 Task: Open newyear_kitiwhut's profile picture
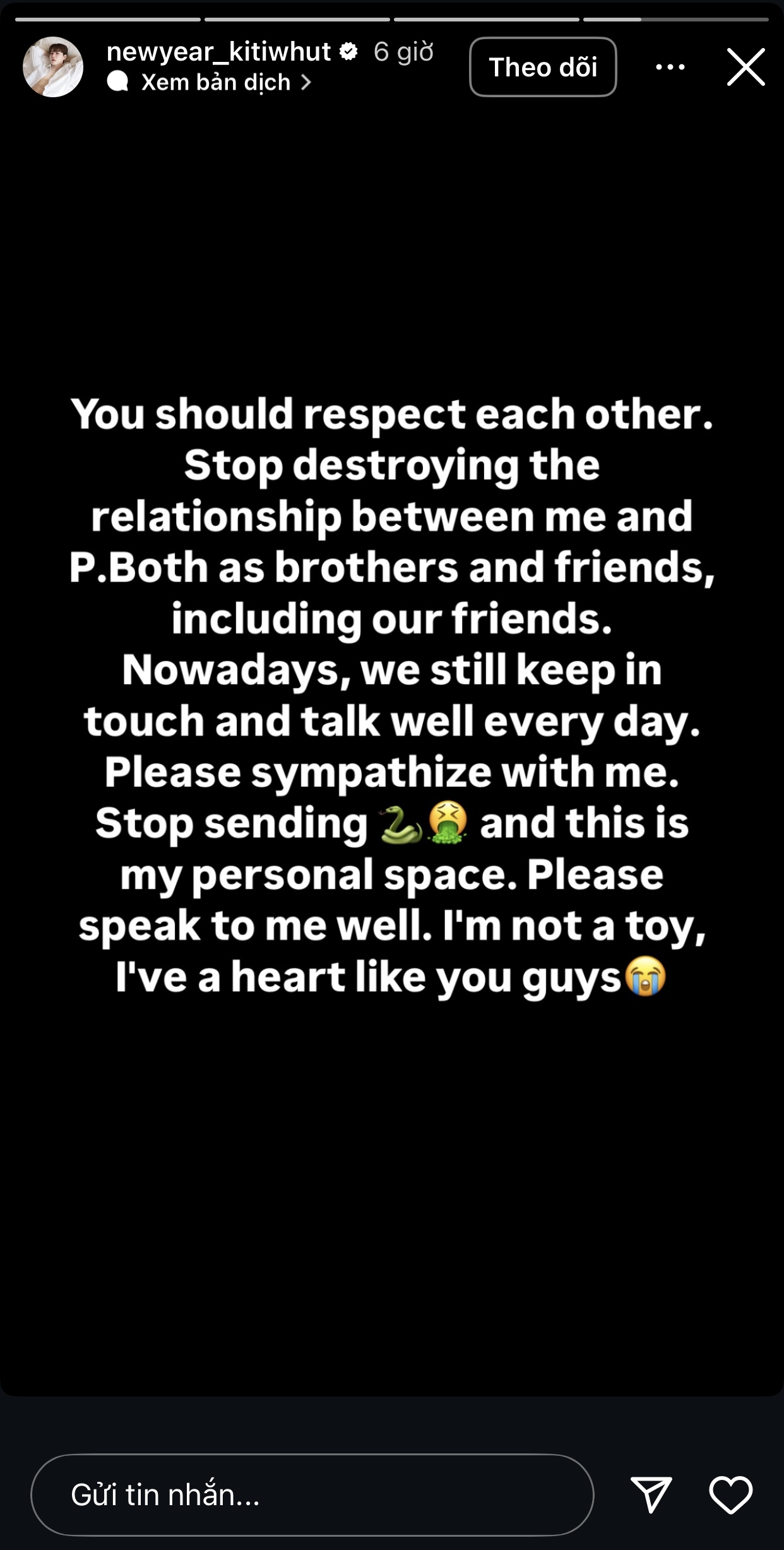pos(53,67)
